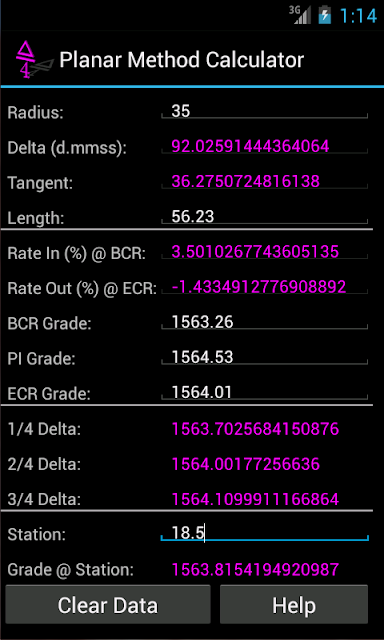Screen dimensions: 384x640
Task: Select the Tangent value field
Action: [x=264, y=181]
